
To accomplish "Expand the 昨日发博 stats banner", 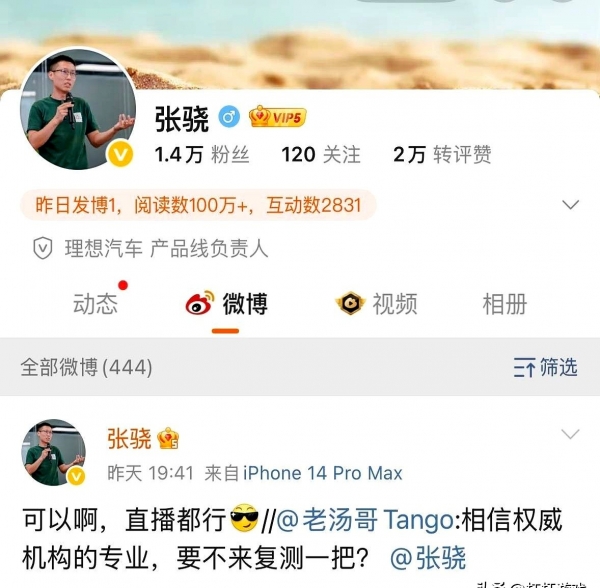I will pos(571,205).
